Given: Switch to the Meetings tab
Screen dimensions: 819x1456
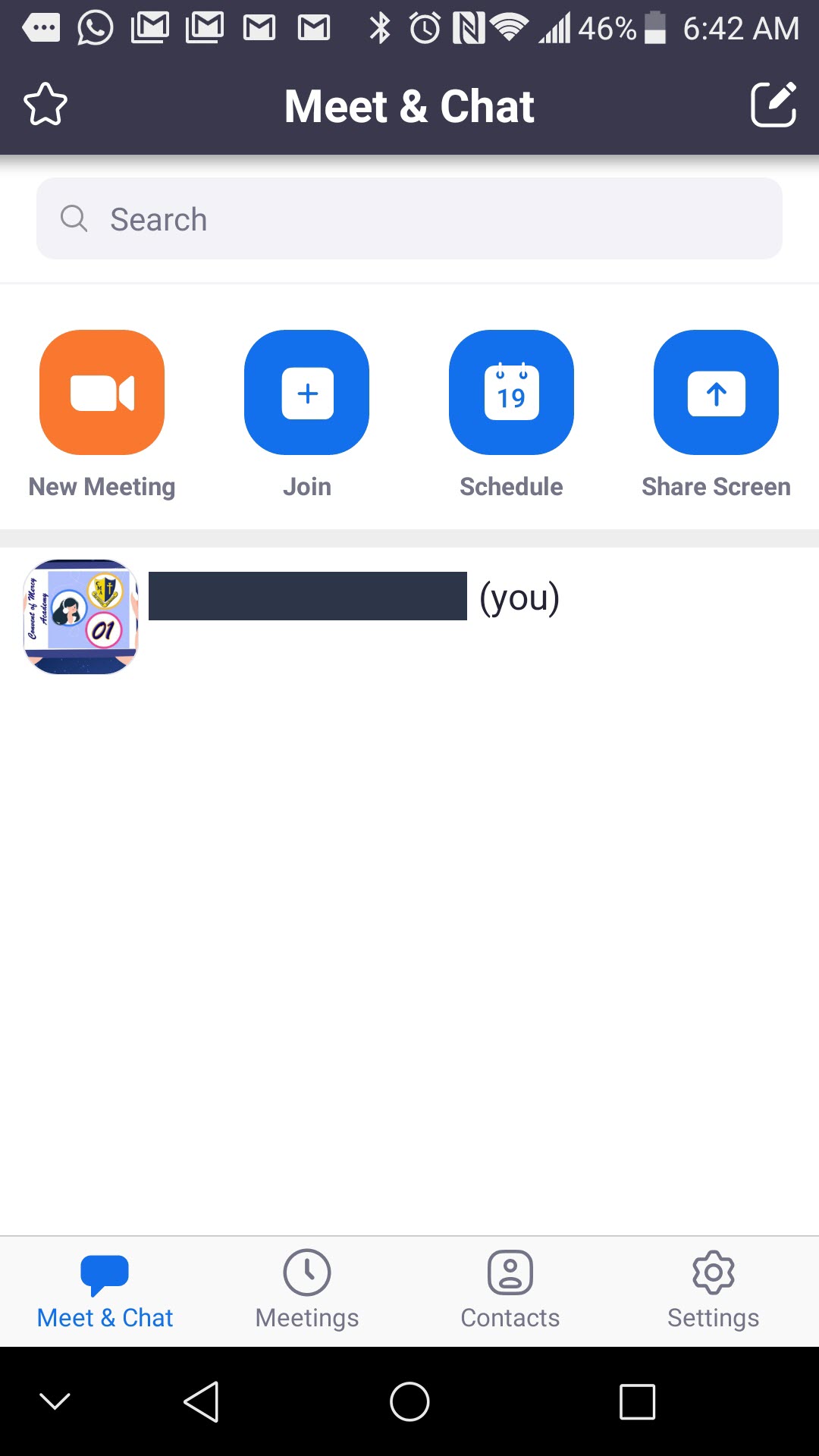Looking at the screenshot, I should click(x=307, y=1291).
